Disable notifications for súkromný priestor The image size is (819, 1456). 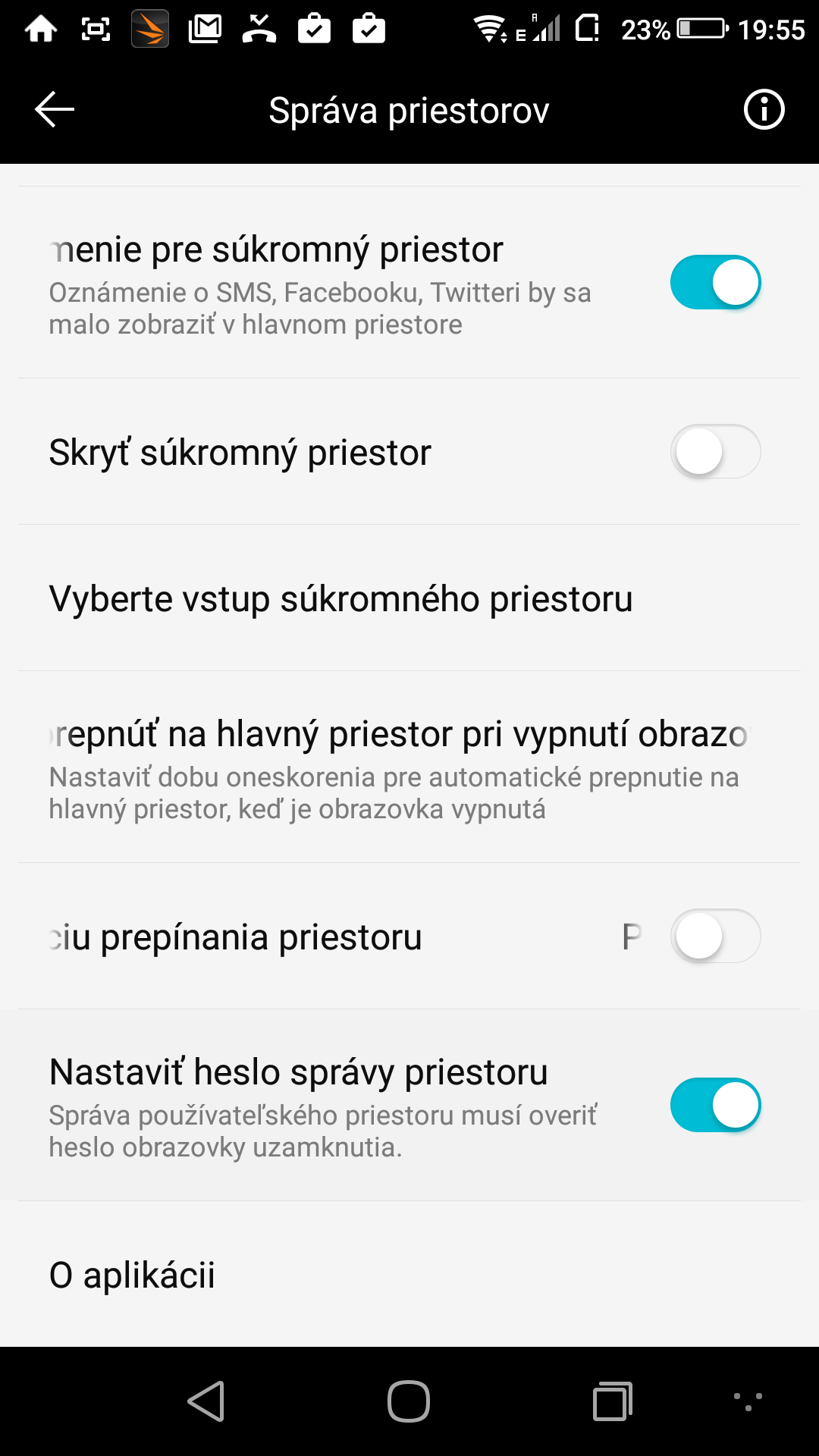pyautogui.click(x=715, y=282)
